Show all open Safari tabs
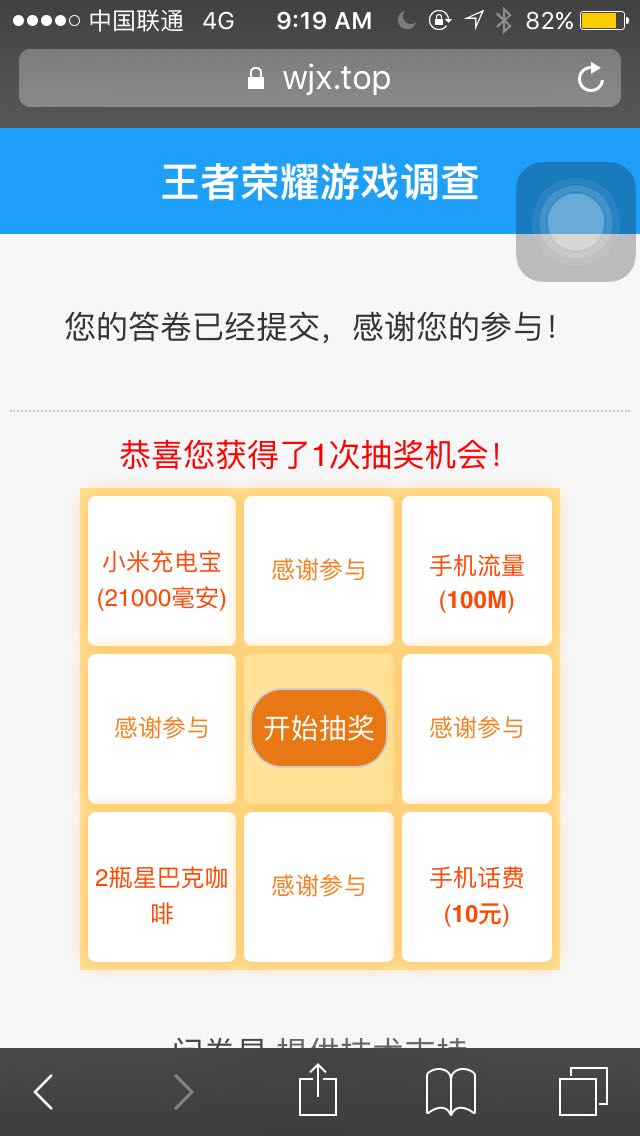The height and width of the screenshot is (1136, 640). point(583,1092)
